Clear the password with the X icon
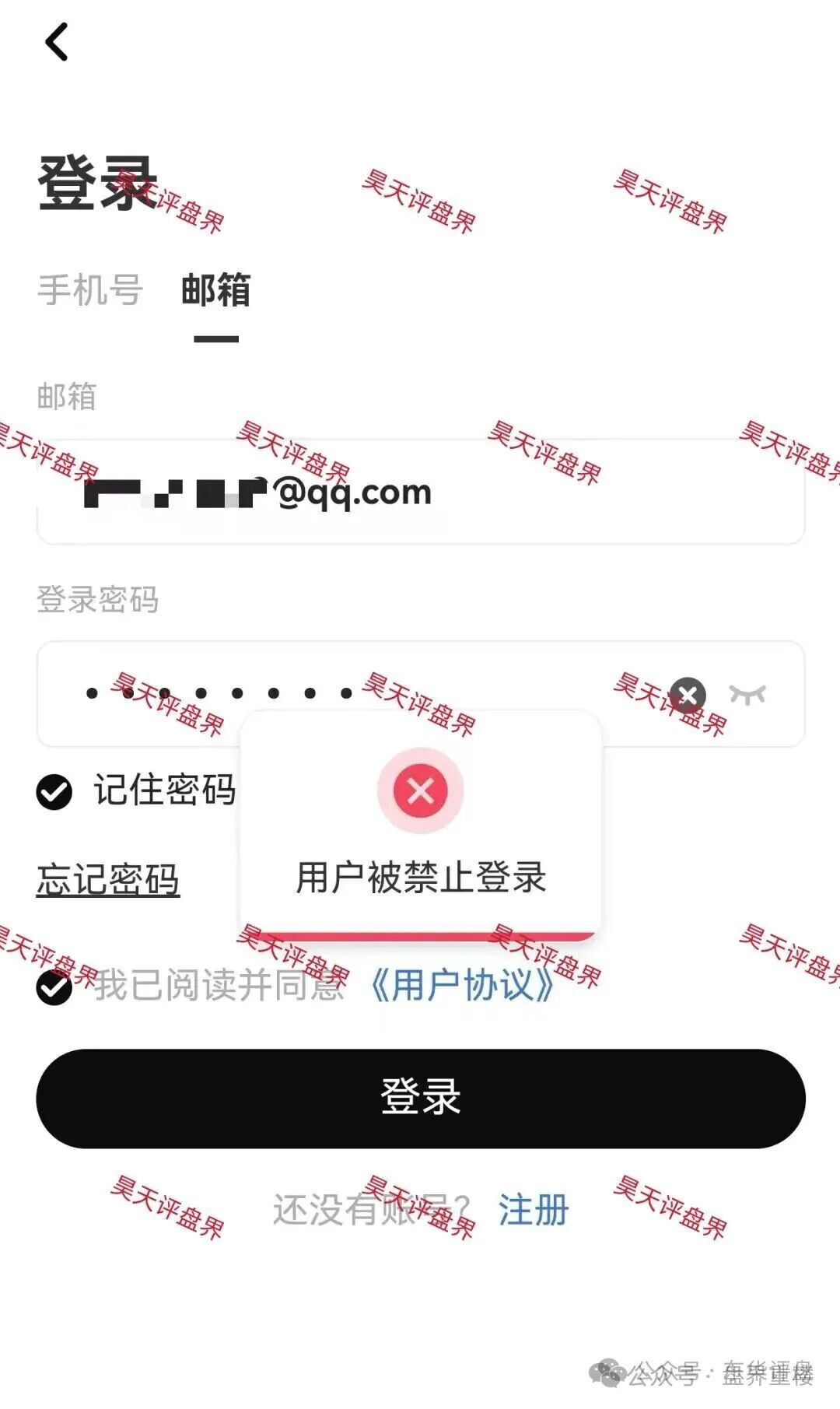Screen dimensions: 840x1409 point(688,695)
